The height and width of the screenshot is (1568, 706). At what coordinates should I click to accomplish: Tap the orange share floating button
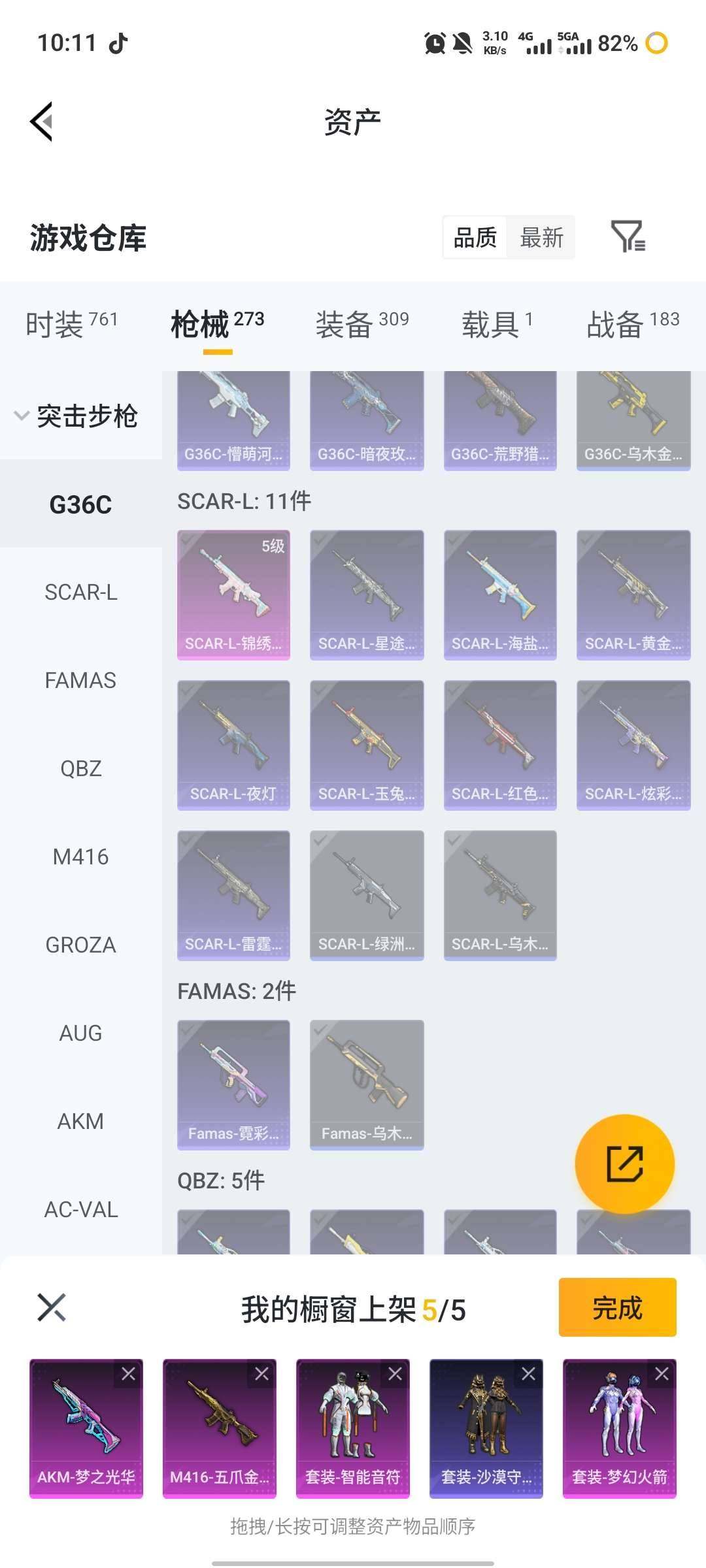point(624,1164)
